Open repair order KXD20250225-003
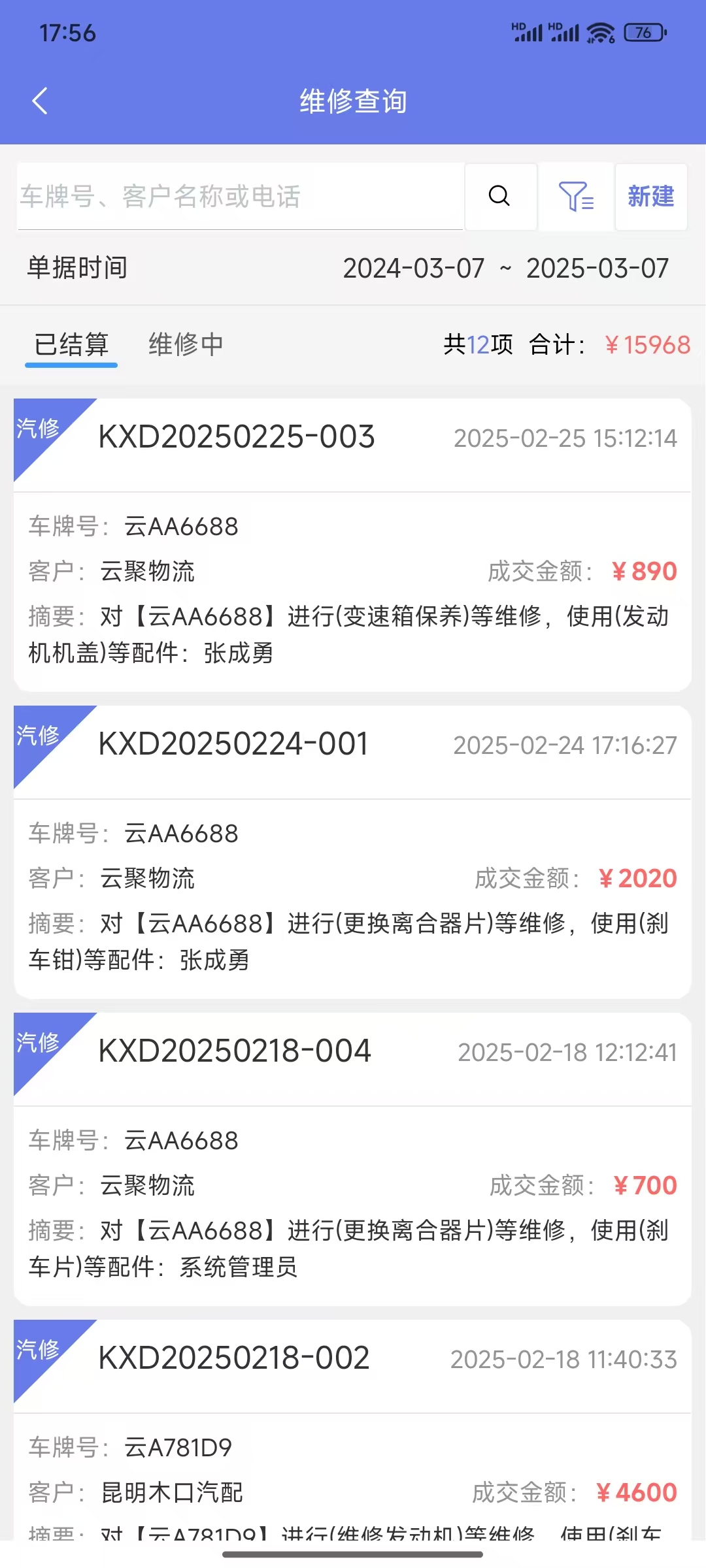706x1568 pixels. tap(352, 545)
